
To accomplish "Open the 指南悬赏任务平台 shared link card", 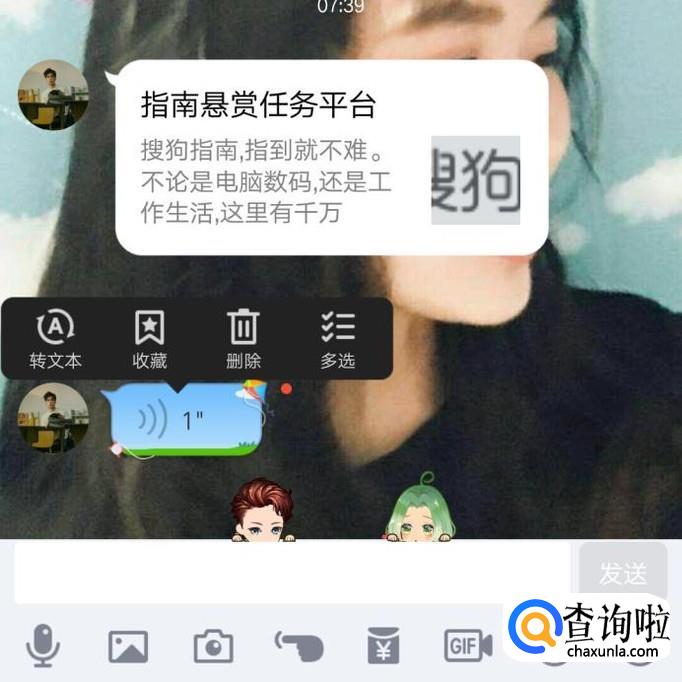I will (331, 158).
